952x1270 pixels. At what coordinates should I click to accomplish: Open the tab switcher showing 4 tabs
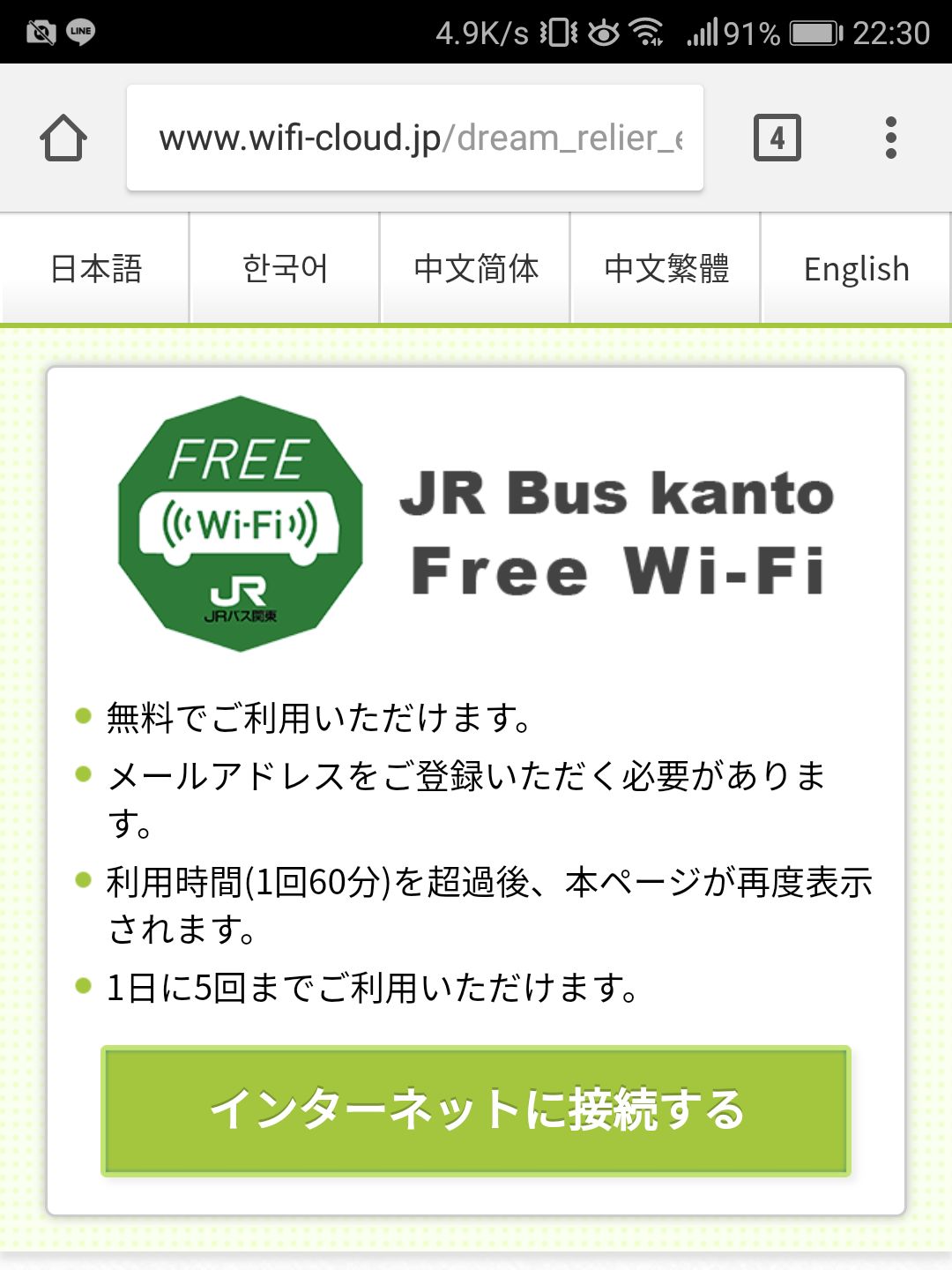[x=777, y=138]
